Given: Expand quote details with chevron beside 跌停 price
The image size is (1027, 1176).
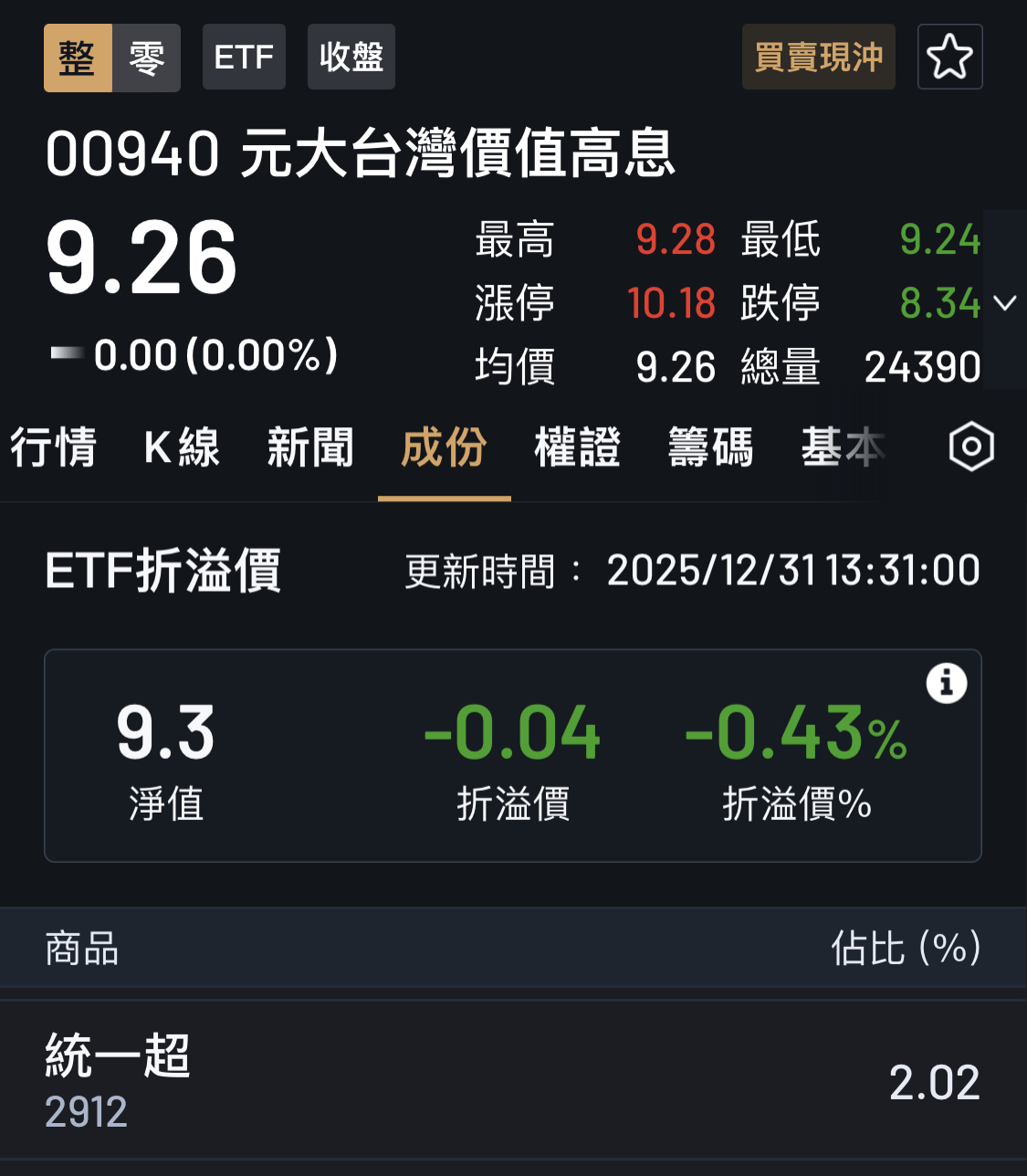Looking at the screenshot, I should tap(1004, 302).
